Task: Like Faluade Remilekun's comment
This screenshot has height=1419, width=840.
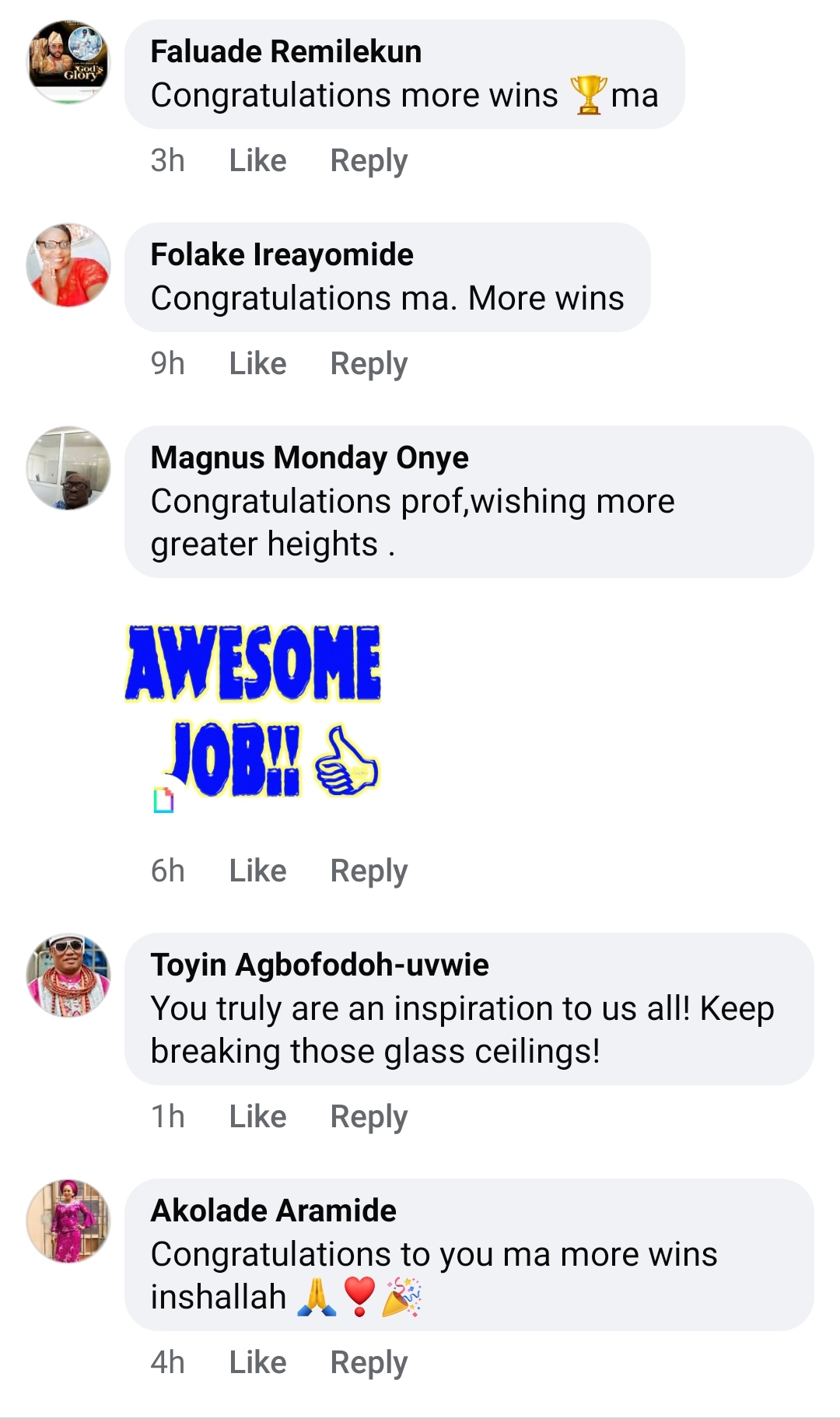Action: pyautogui.click(x=257, y=160)
